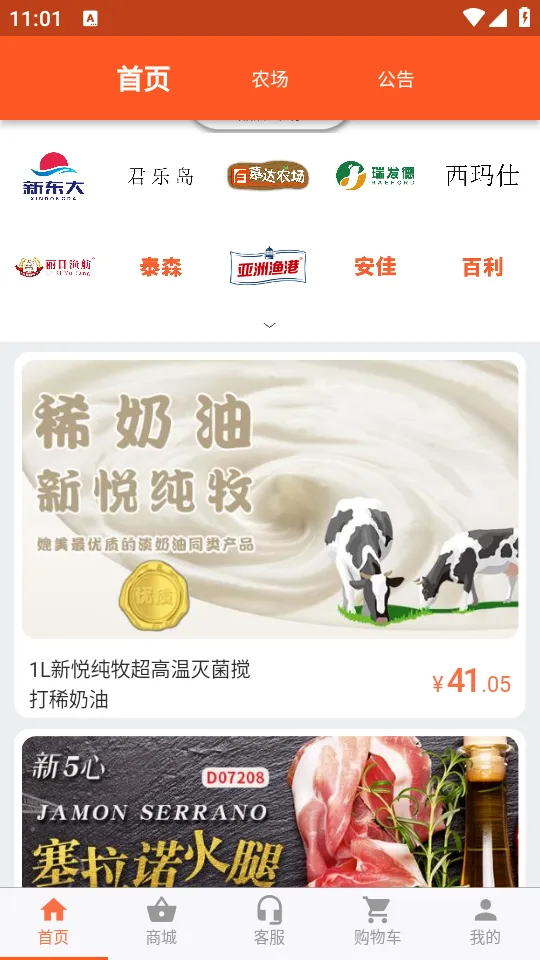The height and width of the screenshot is (960, 540).
Task: Switch to the 公告 top tab
Action: click(x=396, y=79)
